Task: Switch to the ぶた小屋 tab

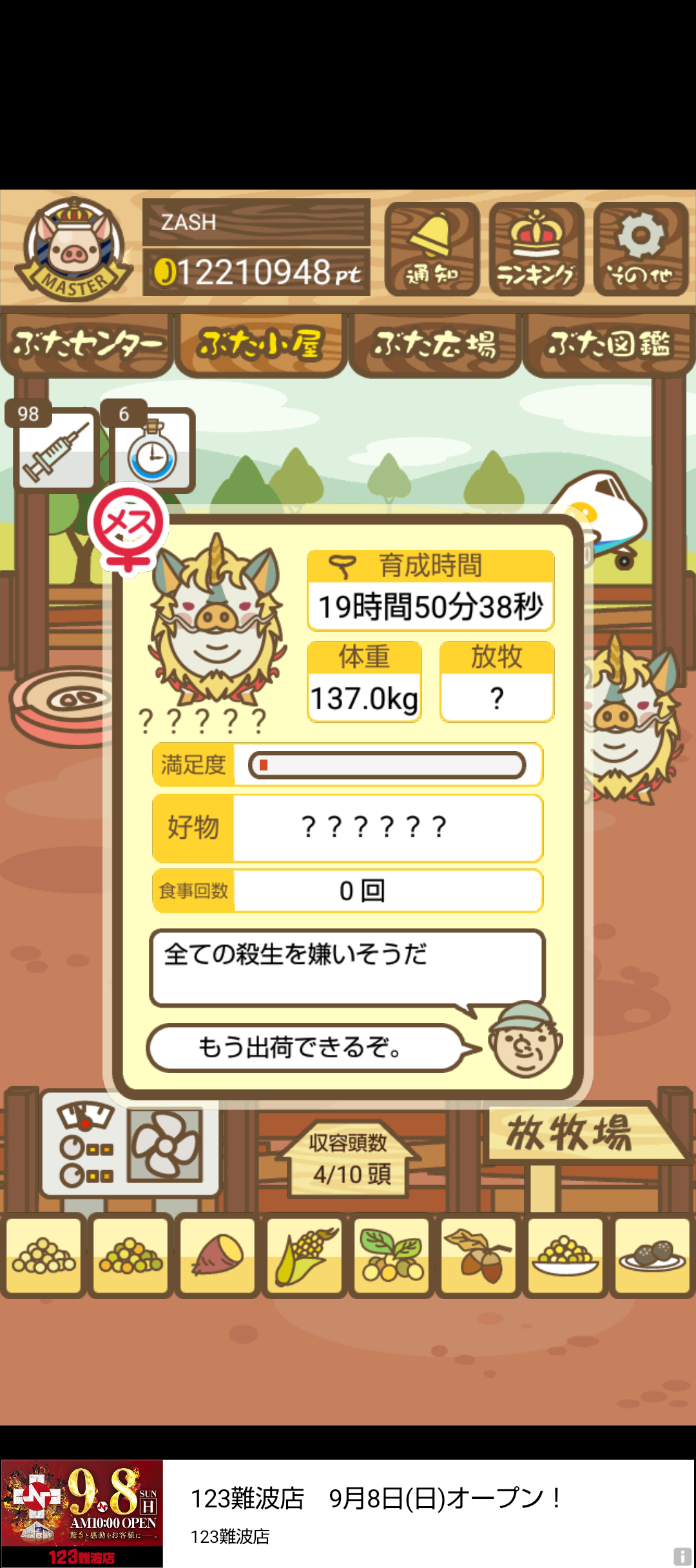Action: tap(261, 344)
